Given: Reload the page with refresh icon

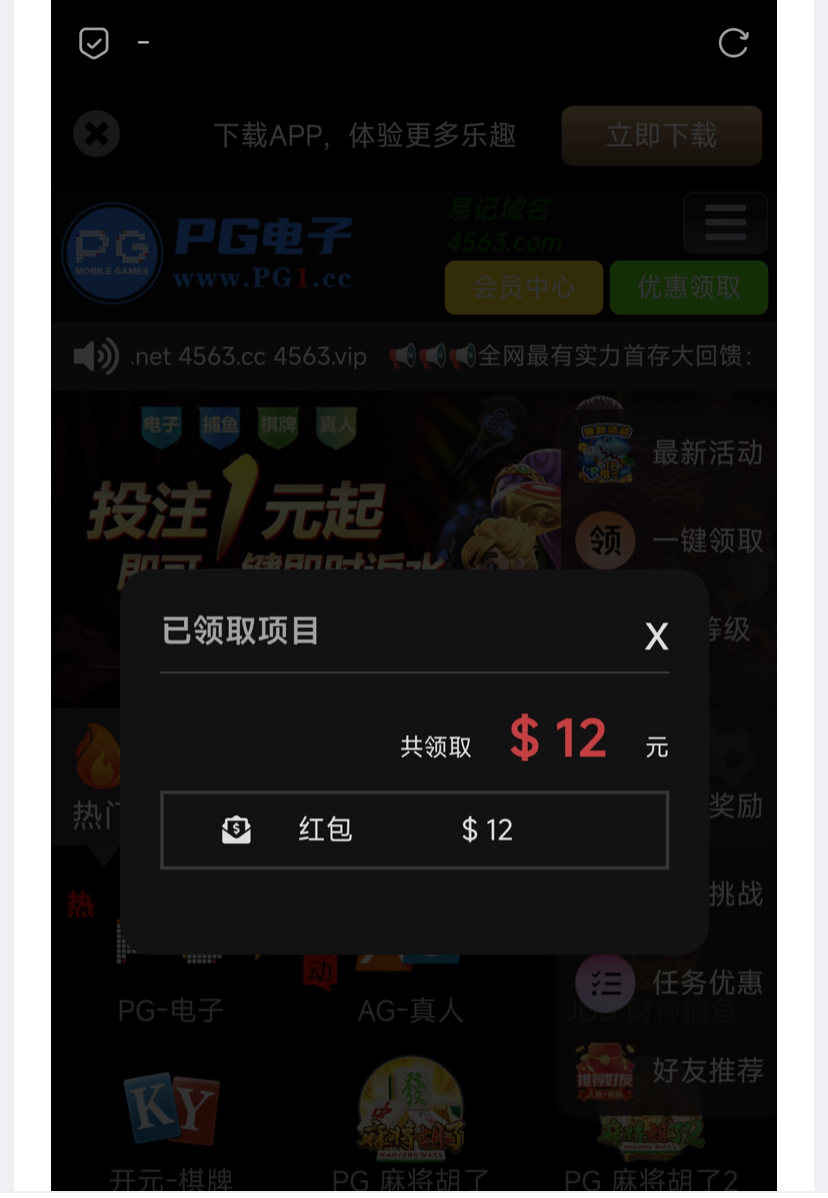Looking at the screenshot, I should 733,43.
